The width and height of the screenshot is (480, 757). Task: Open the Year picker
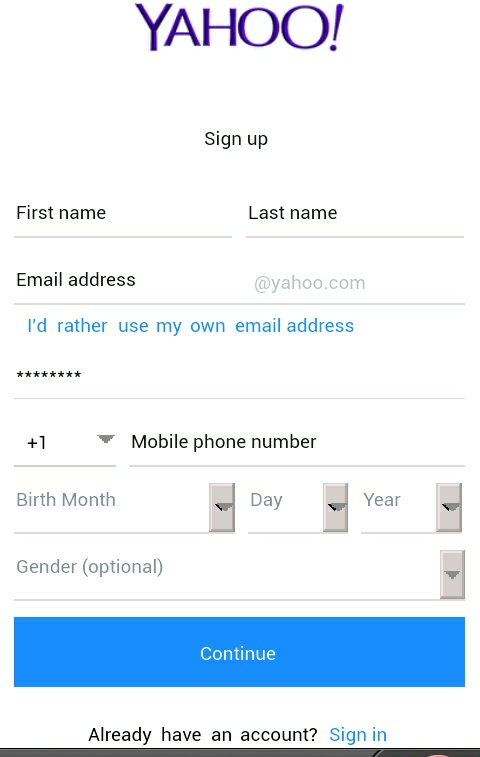coord(411,507)
